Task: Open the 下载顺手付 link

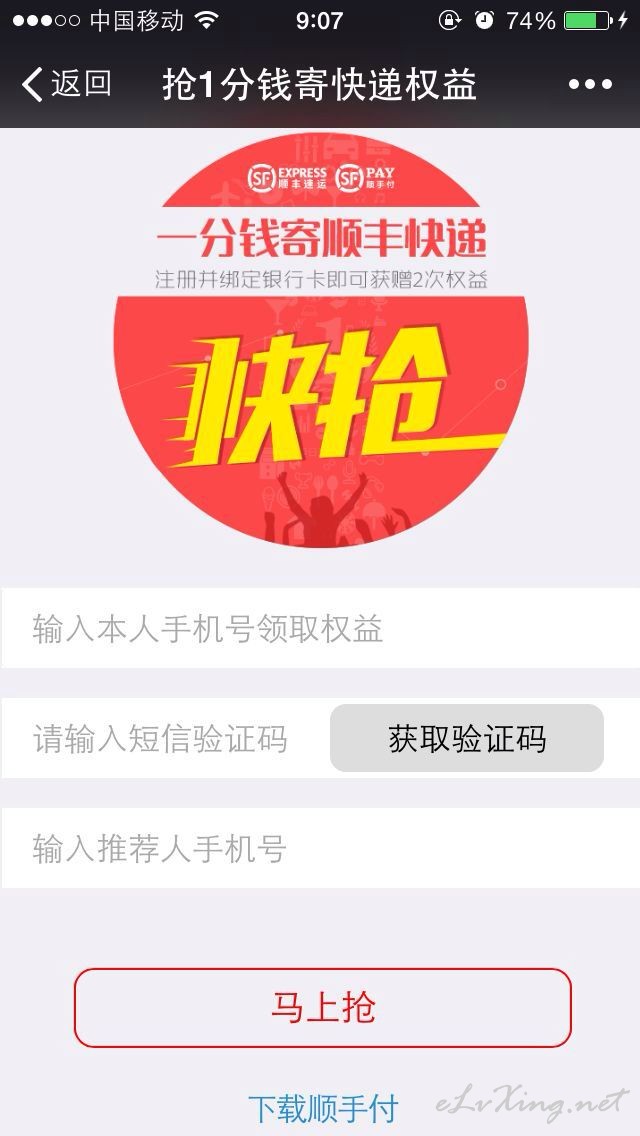Action: [x=323, y=1108]
